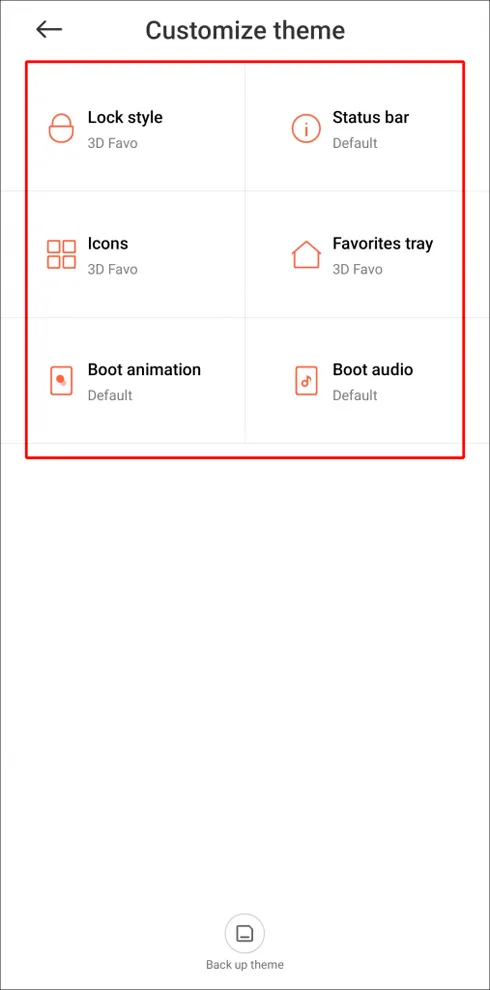Open Boot audio setting

[x=368, y=381]
